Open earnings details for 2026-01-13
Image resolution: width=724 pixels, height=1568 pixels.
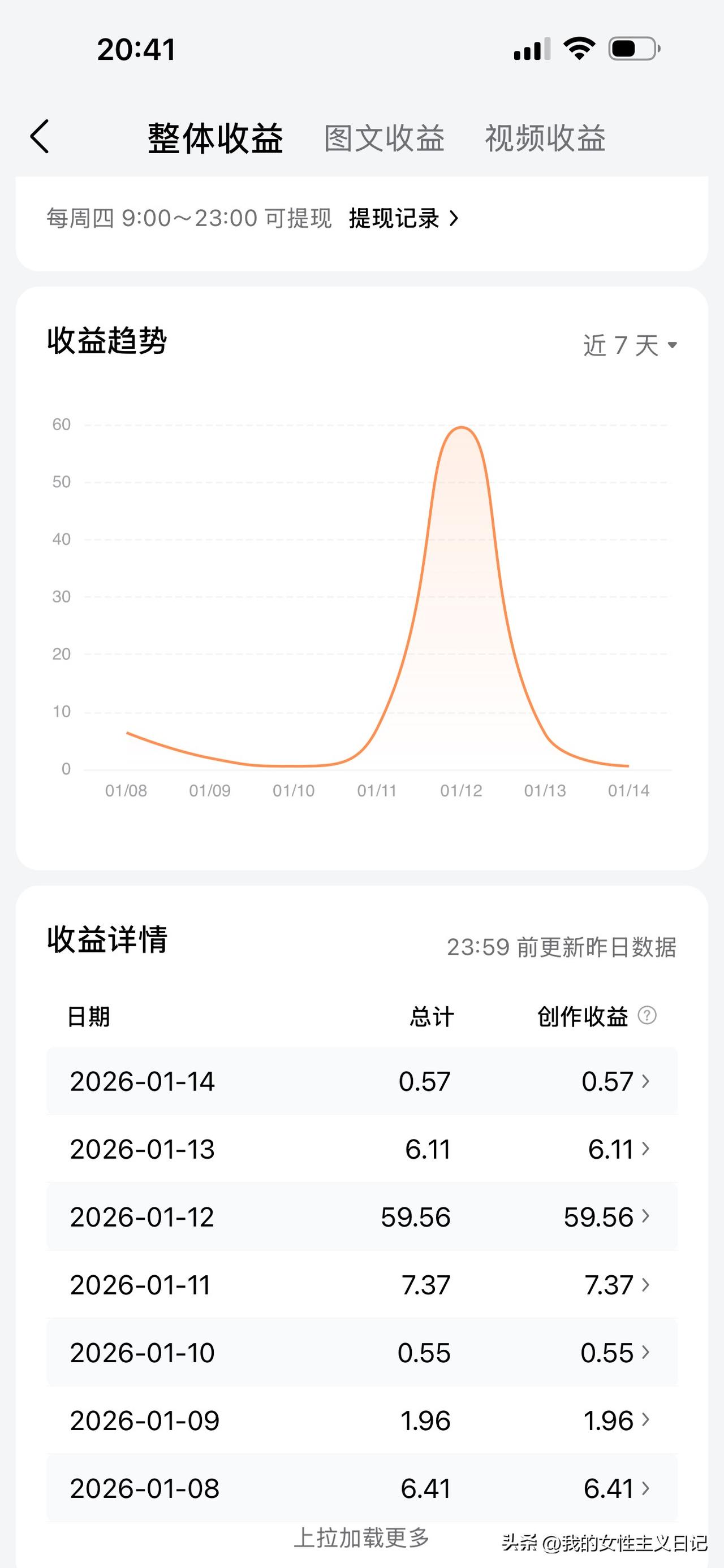[x=361, y=1149]
